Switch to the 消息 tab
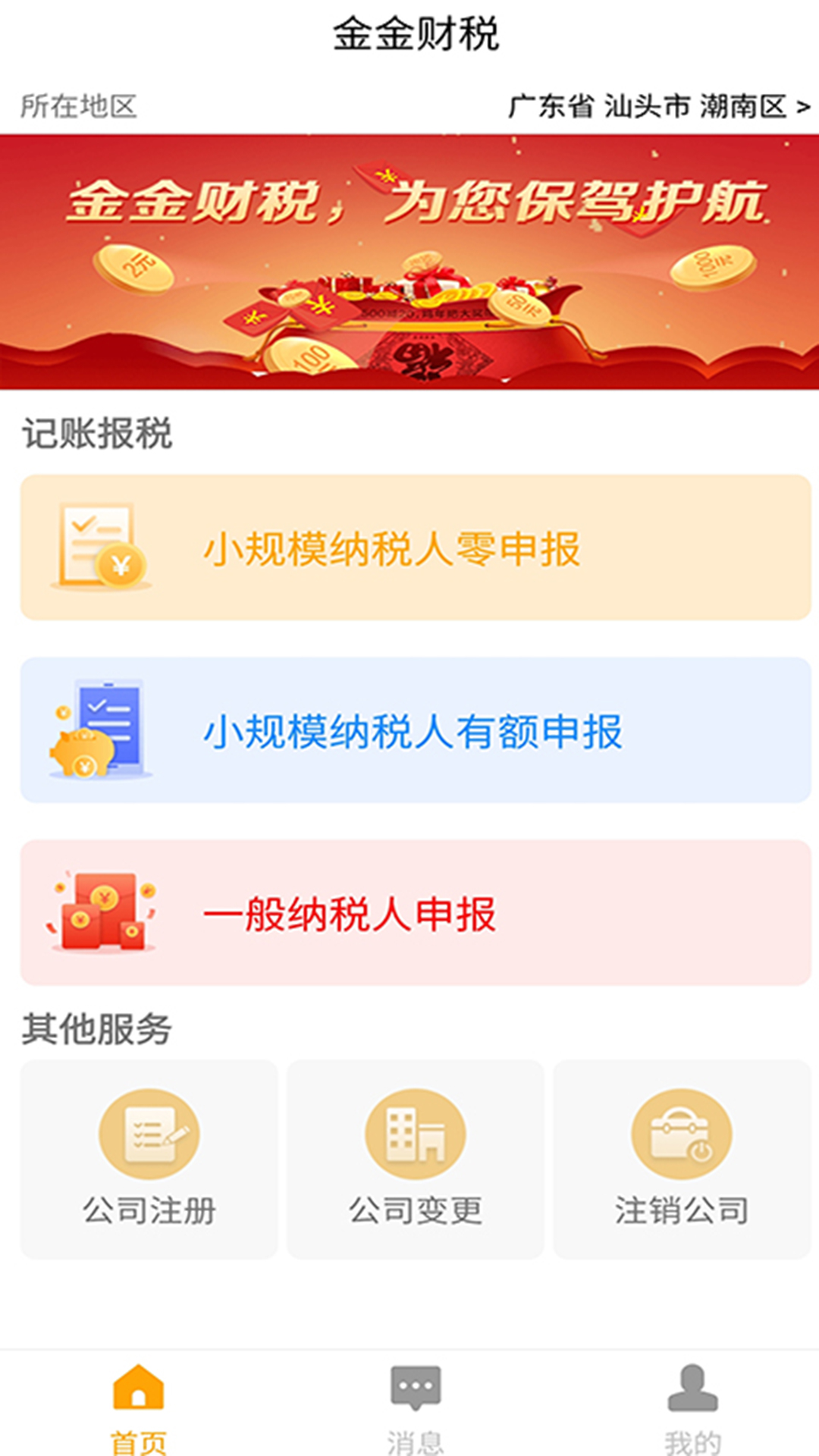 pos(415,1407)
